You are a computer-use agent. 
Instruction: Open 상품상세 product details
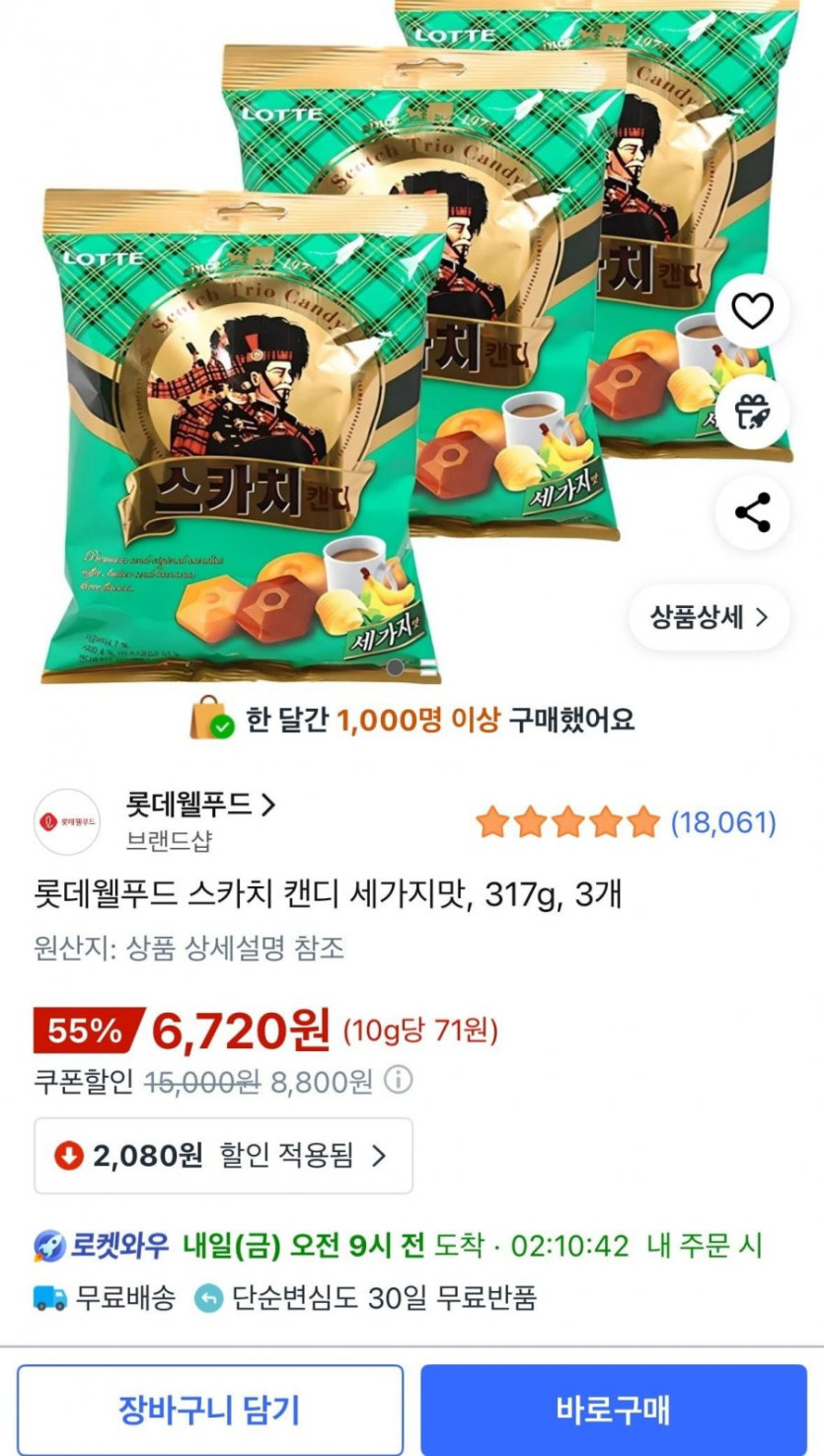(x=709, y=618)
